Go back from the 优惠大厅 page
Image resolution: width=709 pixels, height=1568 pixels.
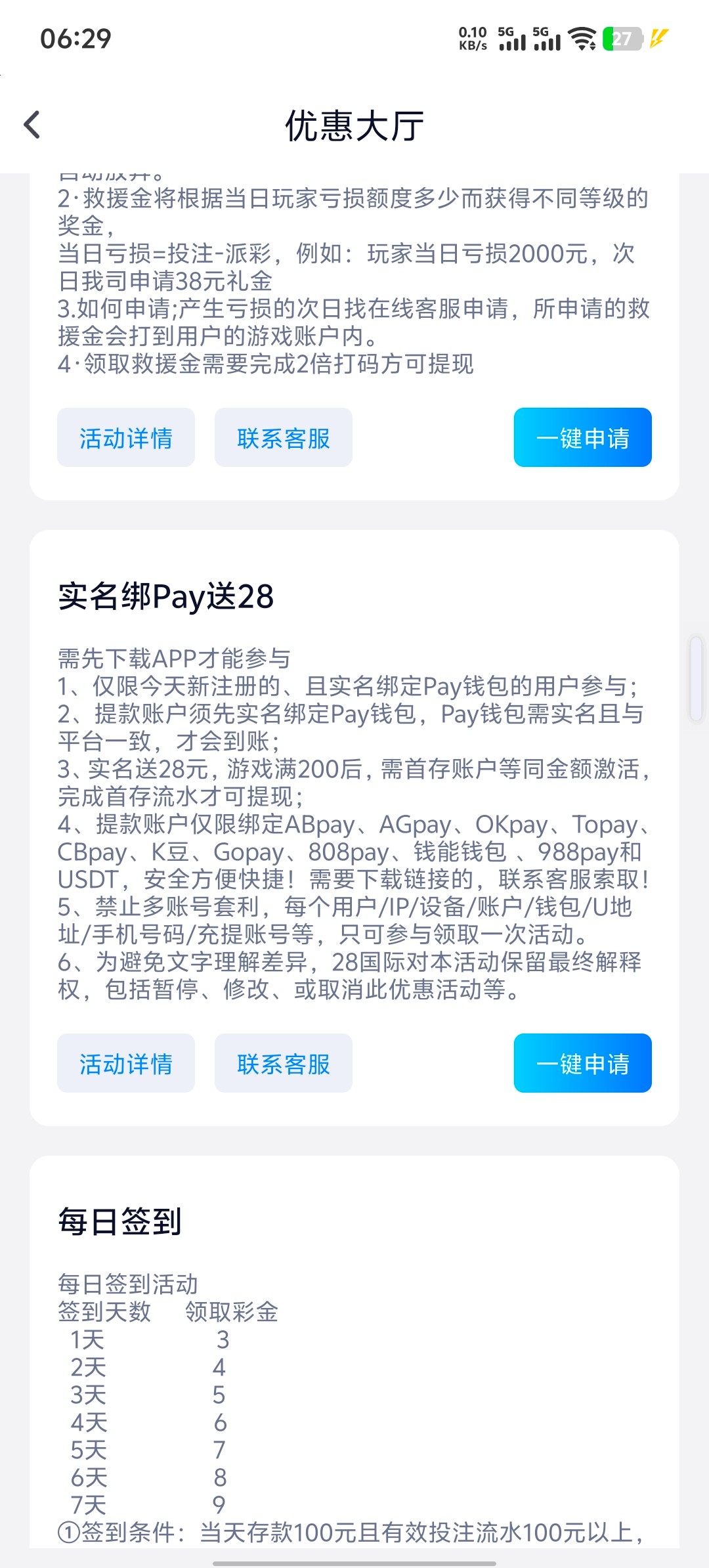(32, 125)
